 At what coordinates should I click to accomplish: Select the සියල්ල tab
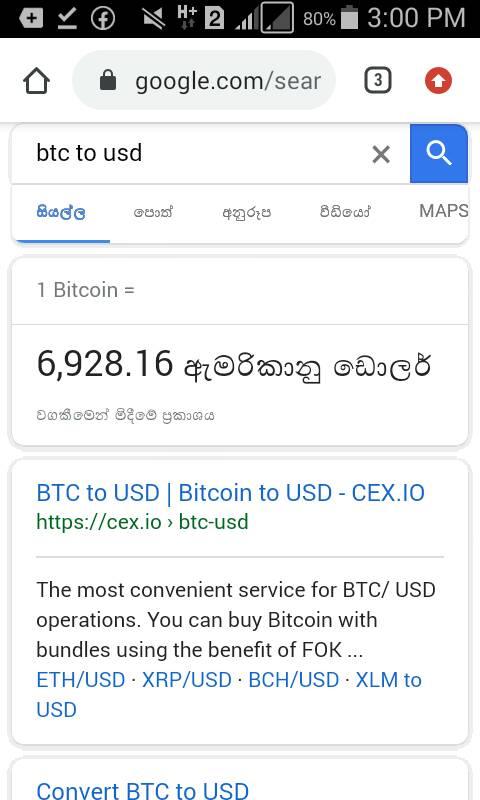(x=61, y=212)
